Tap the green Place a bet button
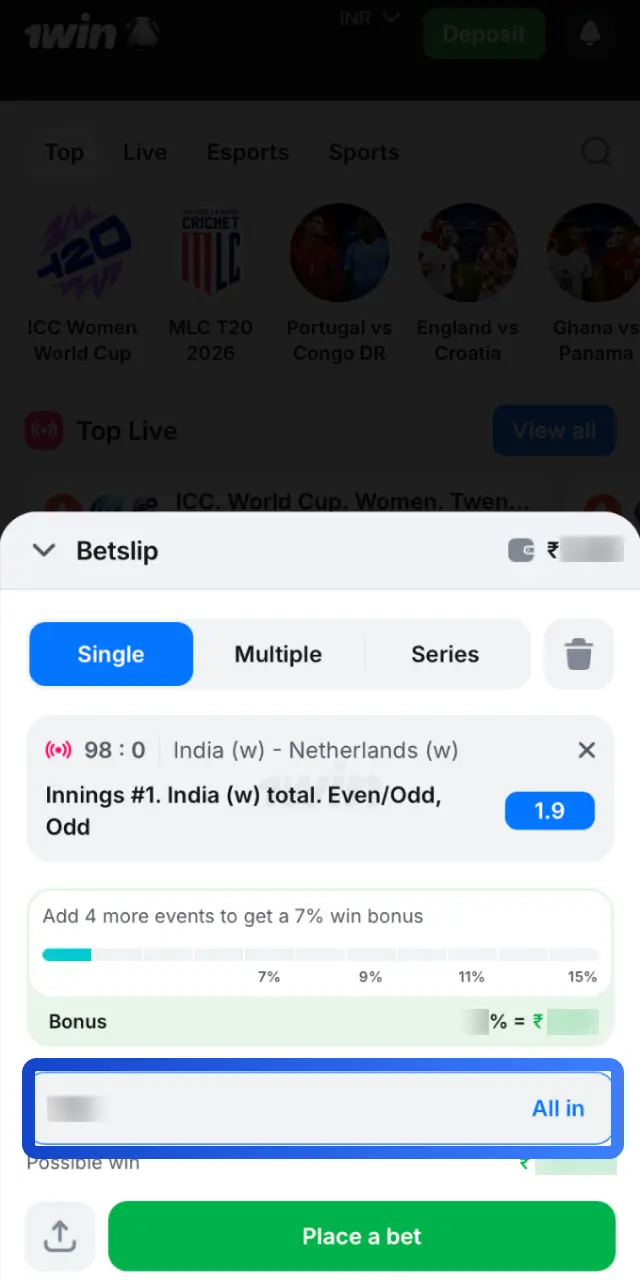The width and height of the screenshot is (640, 1280). click(362, 1236)
